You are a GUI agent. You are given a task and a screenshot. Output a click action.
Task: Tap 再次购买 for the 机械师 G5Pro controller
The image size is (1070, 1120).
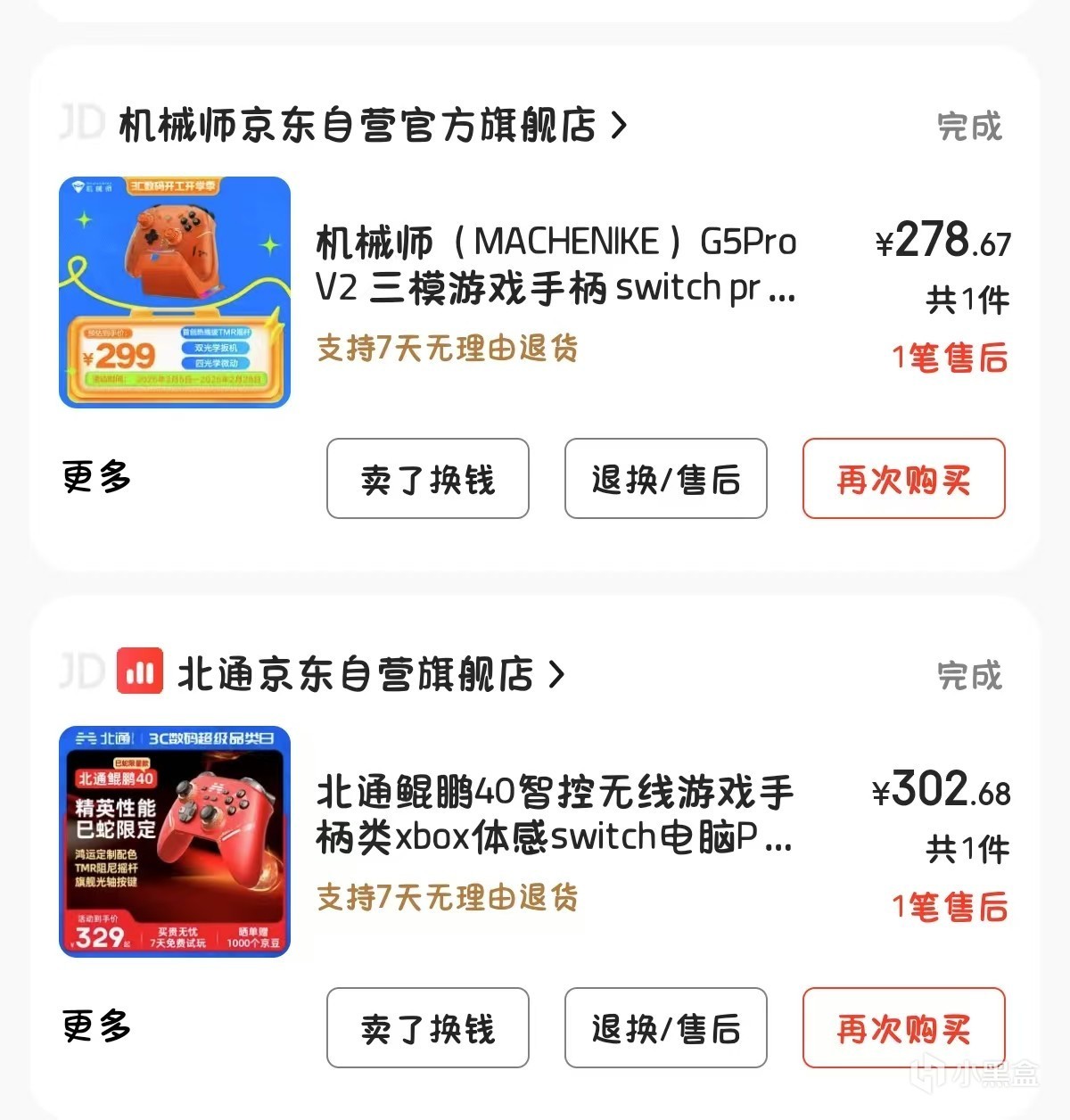pyautogui.click(x=903, y=479)
